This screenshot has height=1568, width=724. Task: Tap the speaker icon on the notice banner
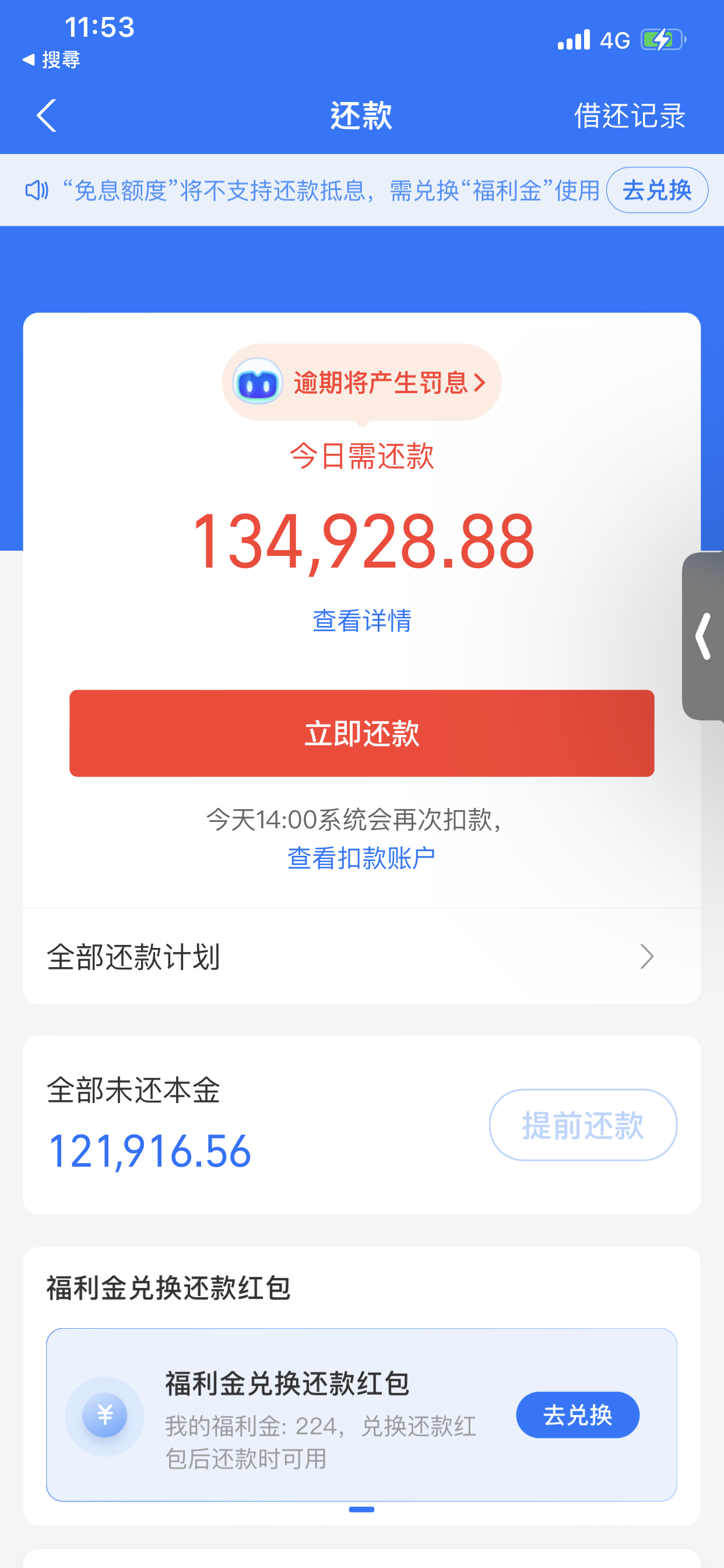point(38,190)
